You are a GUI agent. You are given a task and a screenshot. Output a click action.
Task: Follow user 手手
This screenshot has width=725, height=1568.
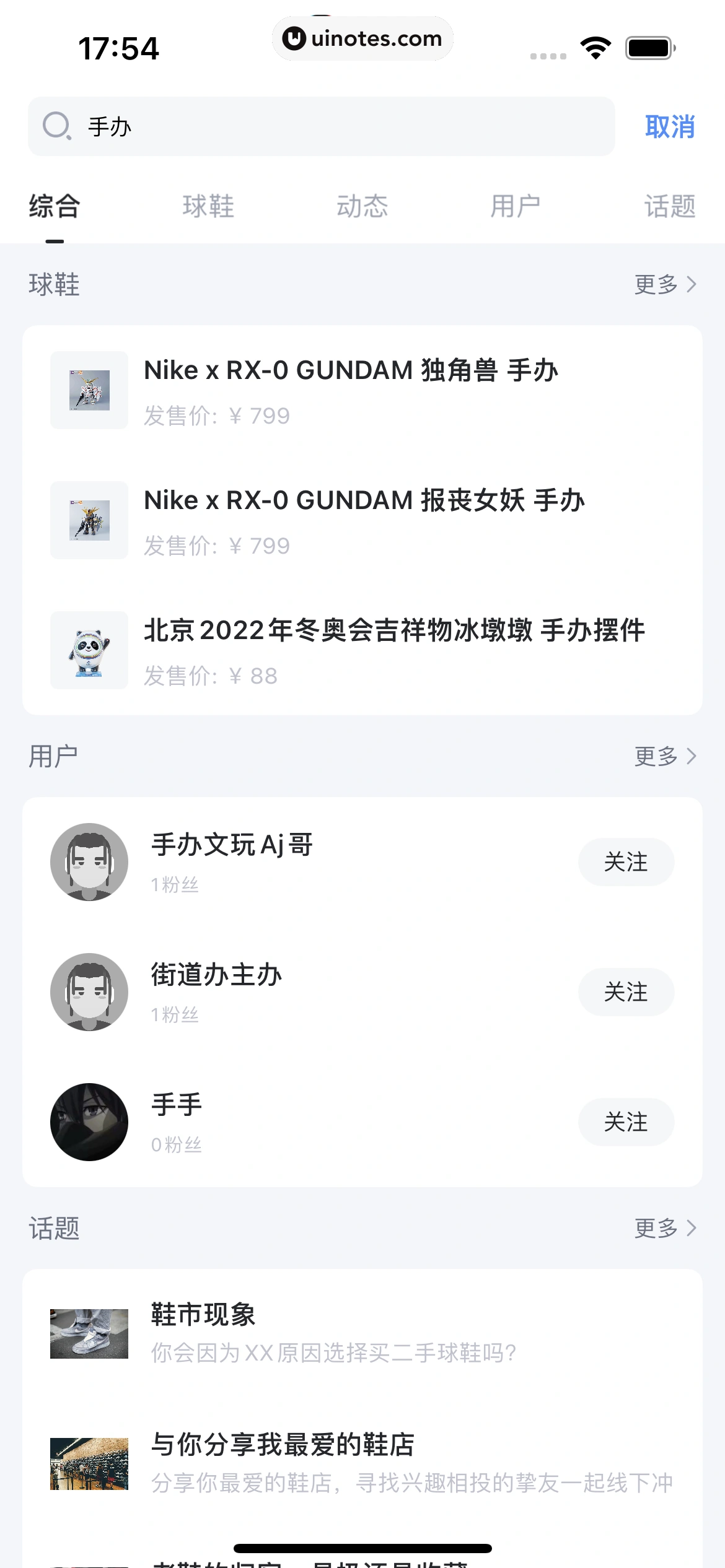click(x=626, y=1122)
